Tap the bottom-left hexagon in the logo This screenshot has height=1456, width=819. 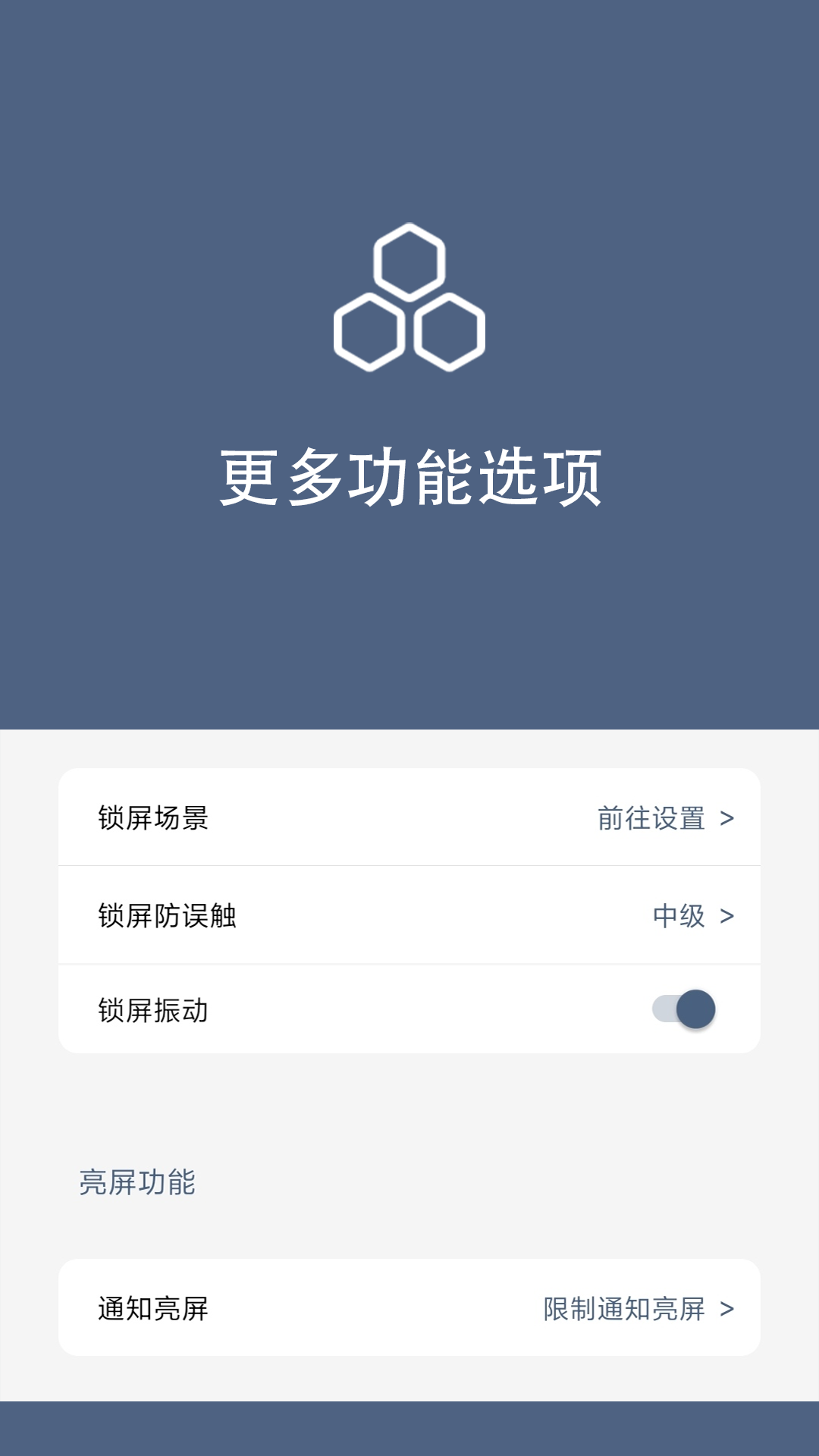[369, 332]
